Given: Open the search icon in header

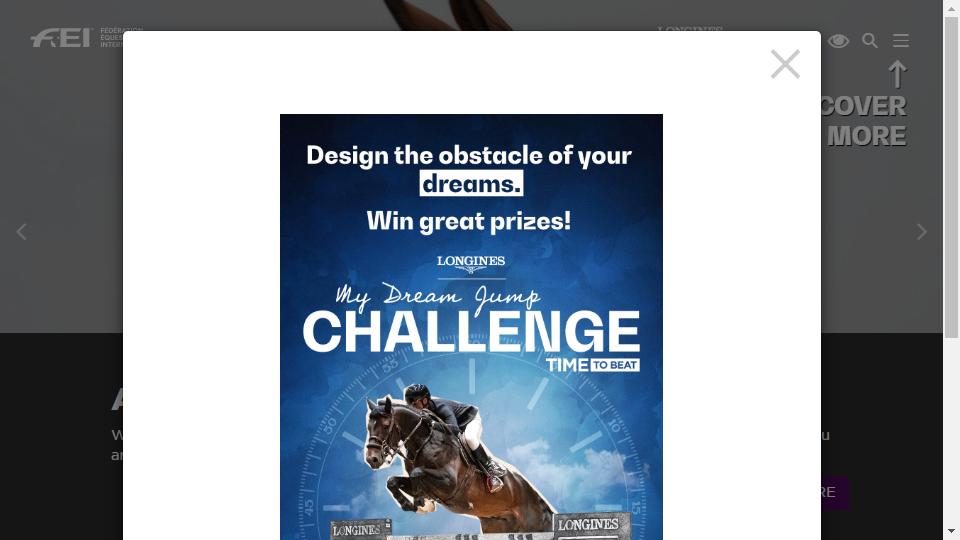Looking at the screenshot, I should pos(870,41).
